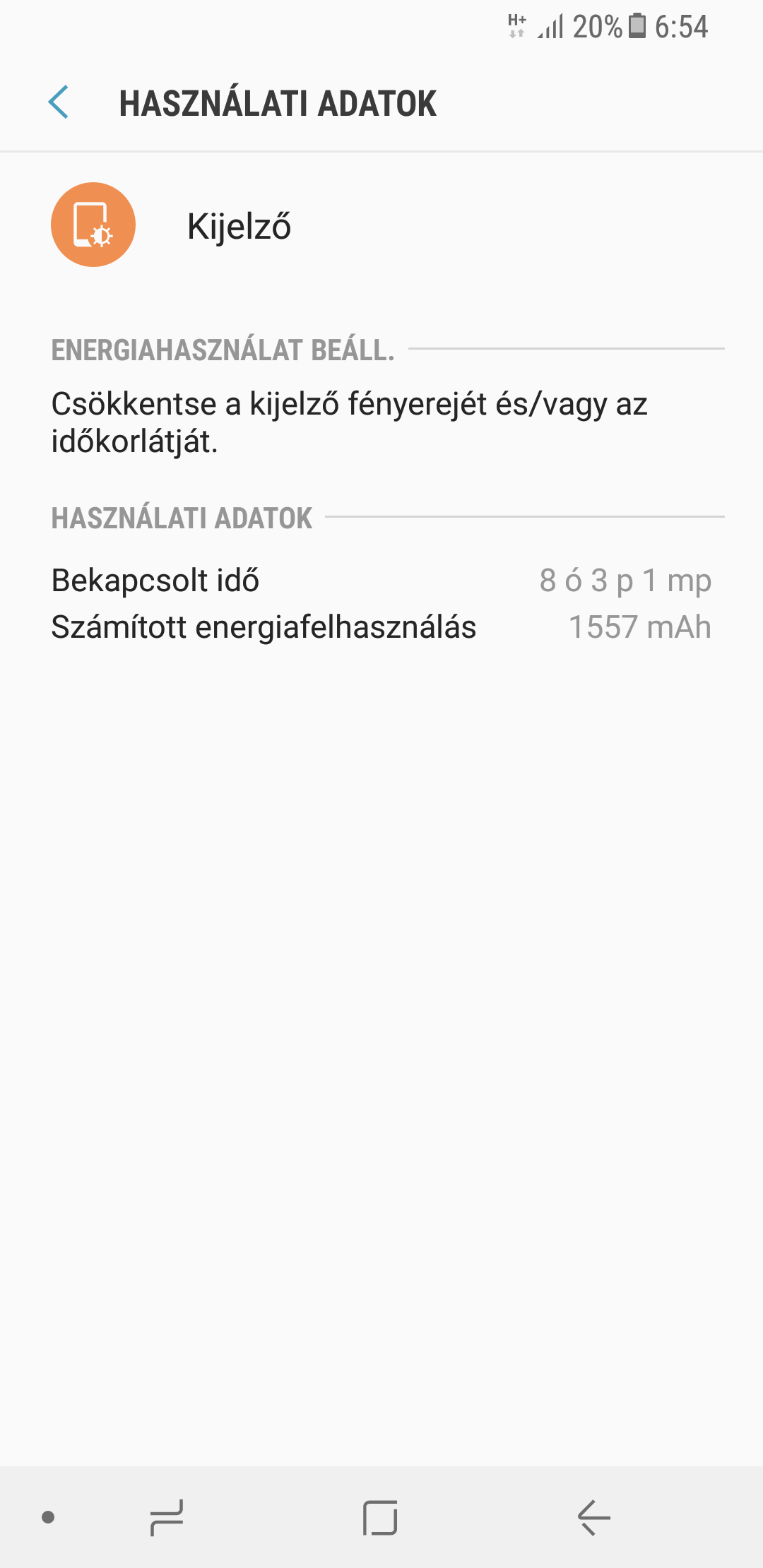Go back from Használati adatok screen
This screenshot has width=763, height=1568.
[59, 102]
